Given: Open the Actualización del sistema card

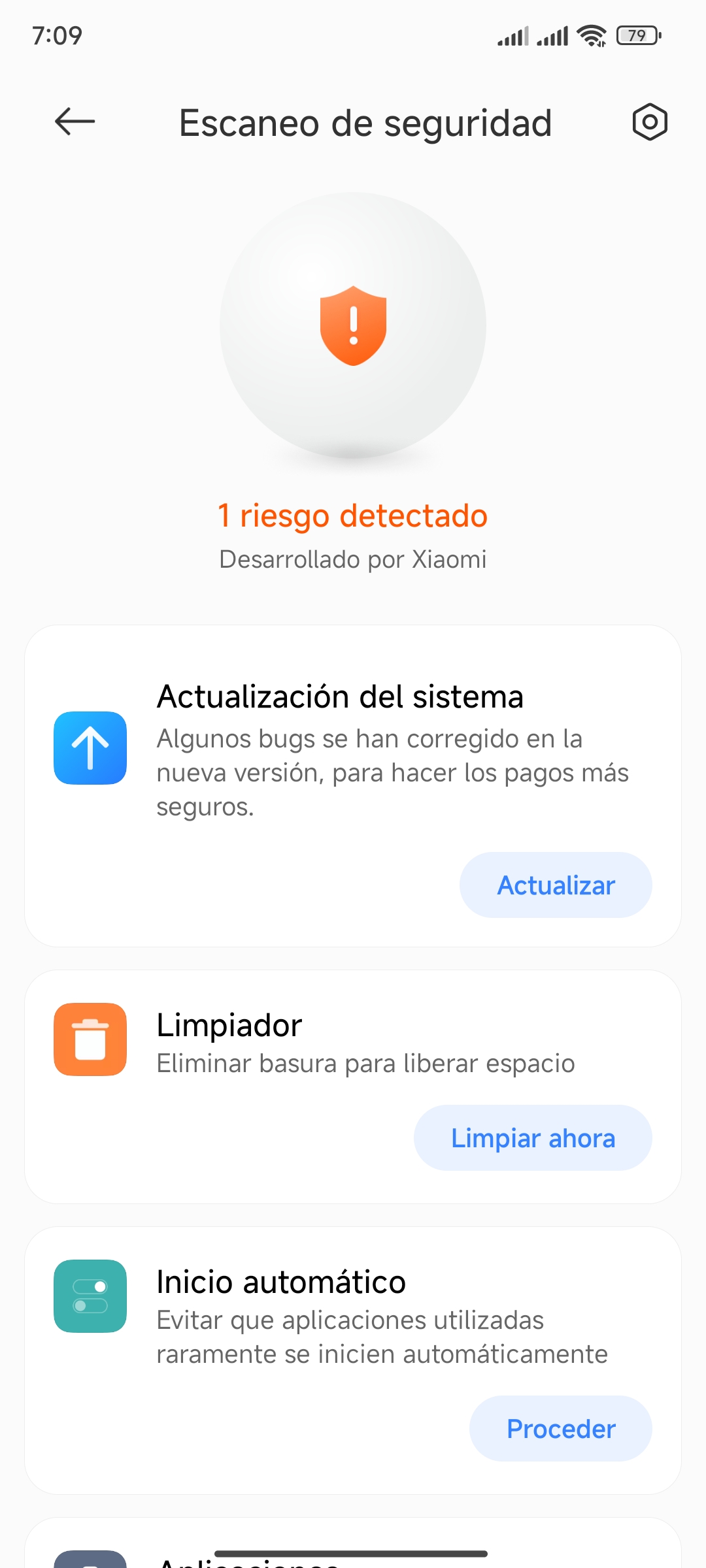Looking at the screenshot, I should click(353, 786).
